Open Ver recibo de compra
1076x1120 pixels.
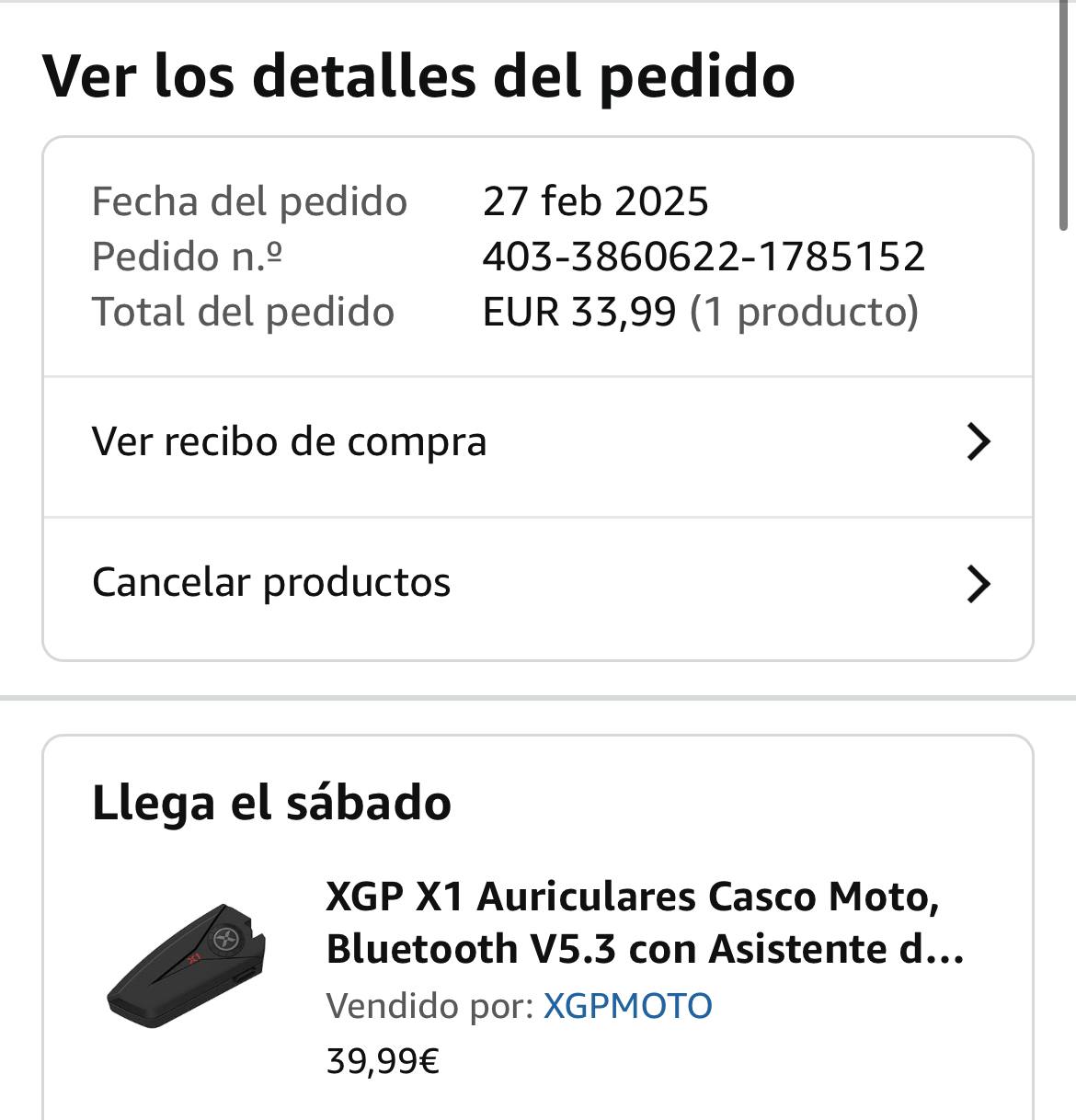(537, 442)
